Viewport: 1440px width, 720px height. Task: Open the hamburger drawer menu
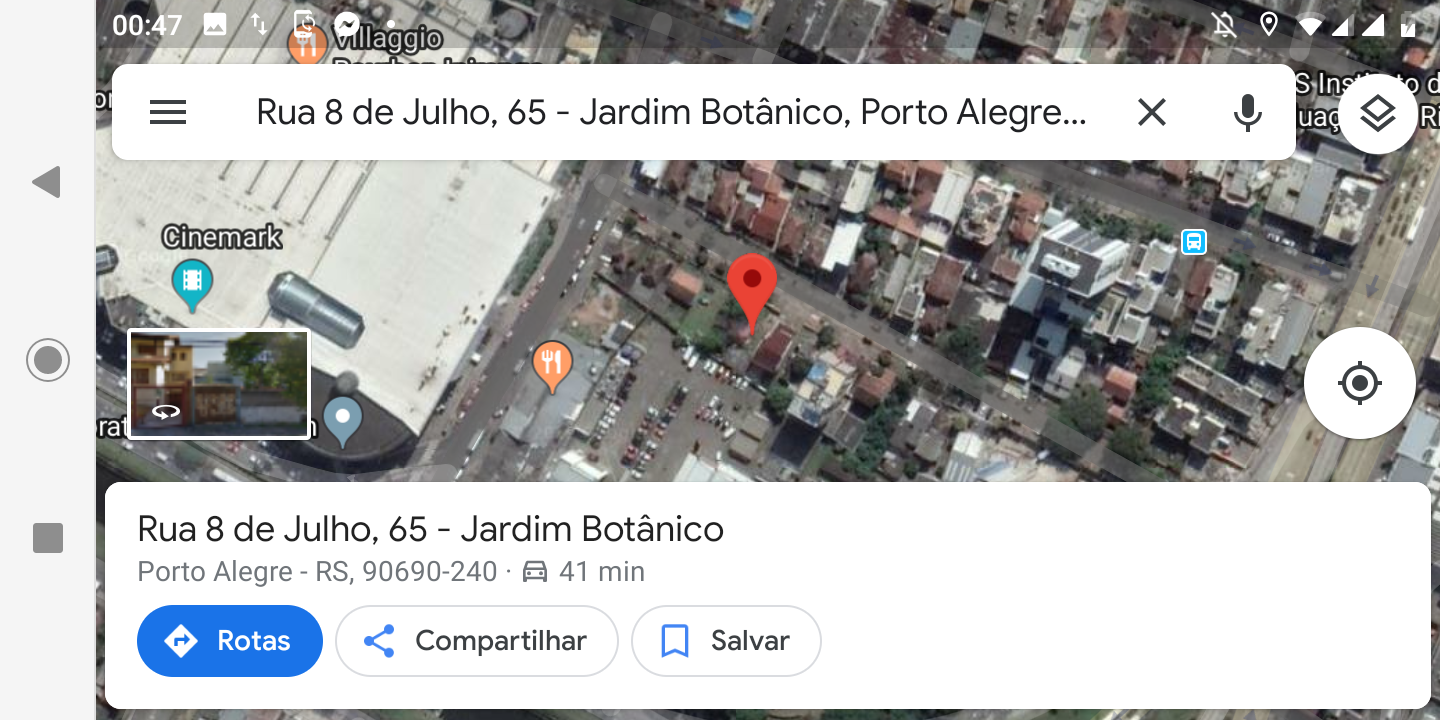click(168, 112)
